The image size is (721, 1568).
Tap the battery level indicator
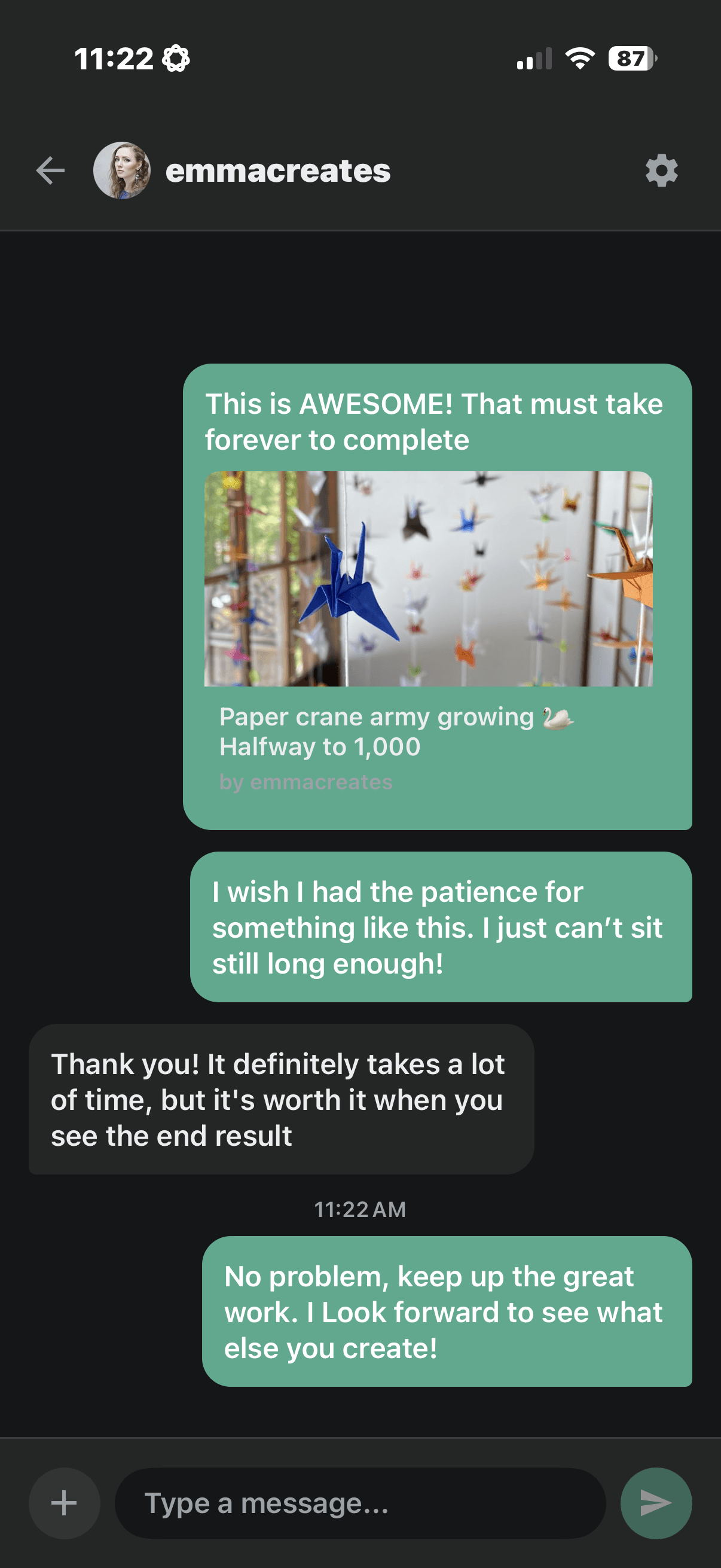[631, 58]
